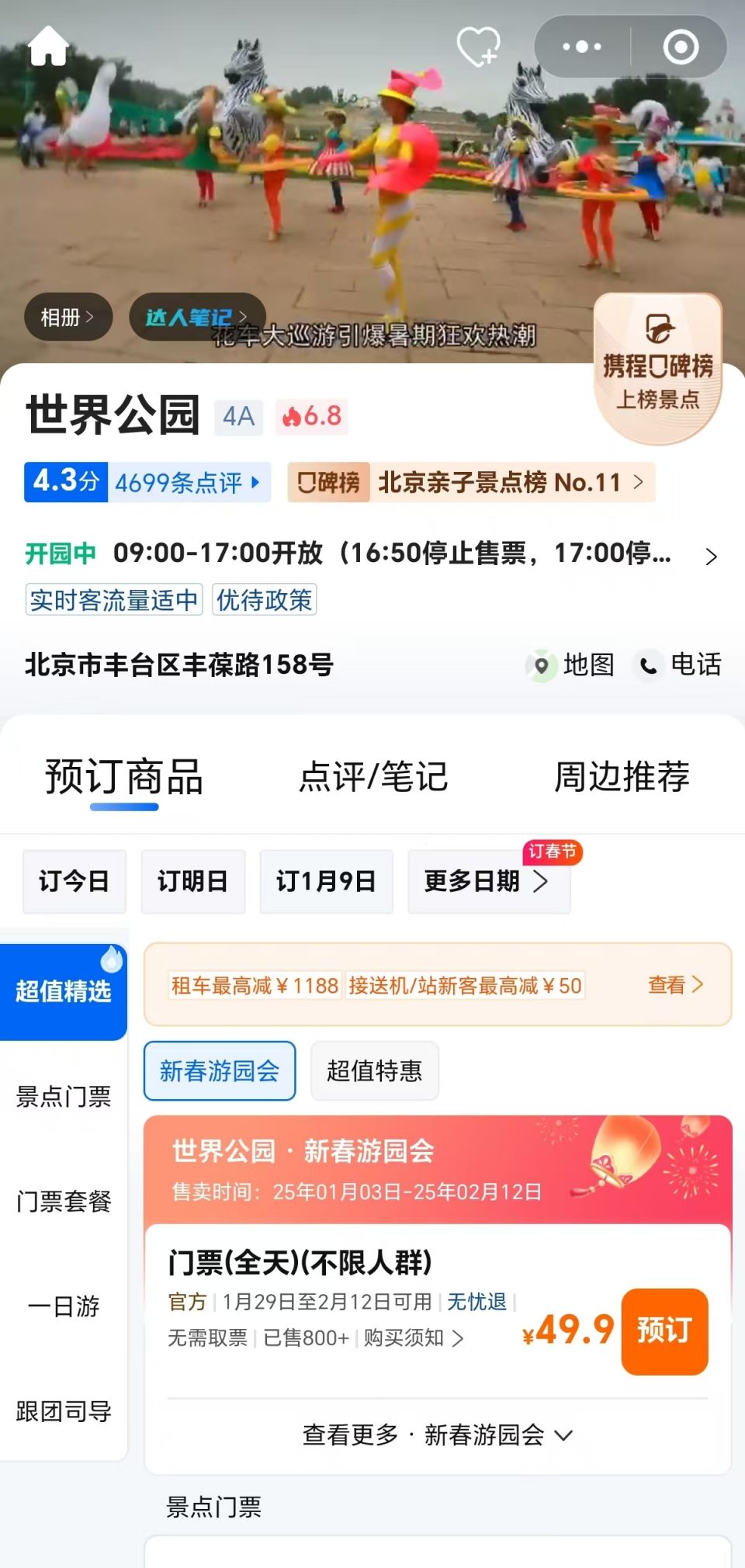Open the 4699条点评 reviews
The image size is (745, 1568).
pyautogui.click(x=187, y=482)
